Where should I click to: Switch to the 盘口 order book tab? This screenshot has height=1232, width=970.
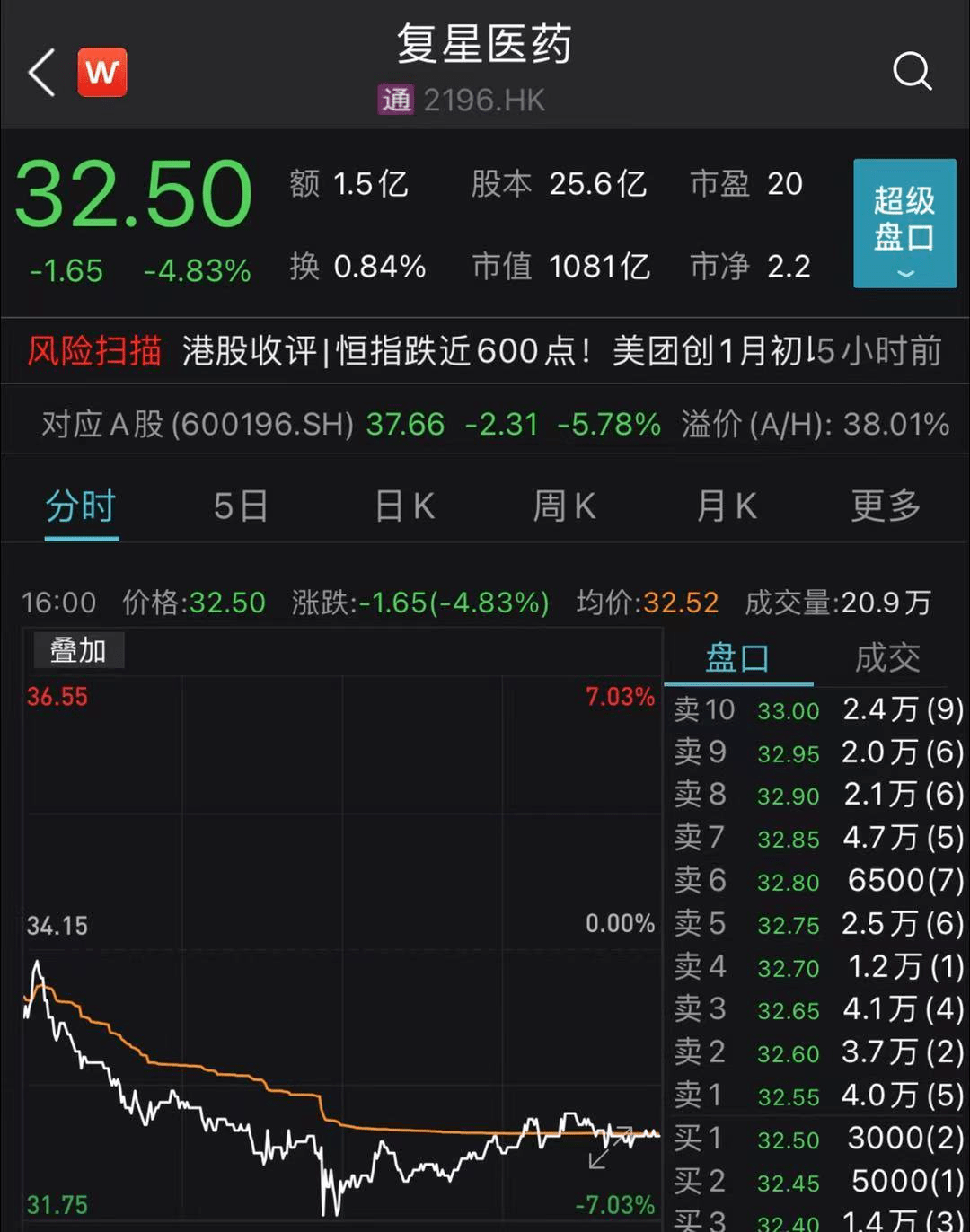coord(737,658)
